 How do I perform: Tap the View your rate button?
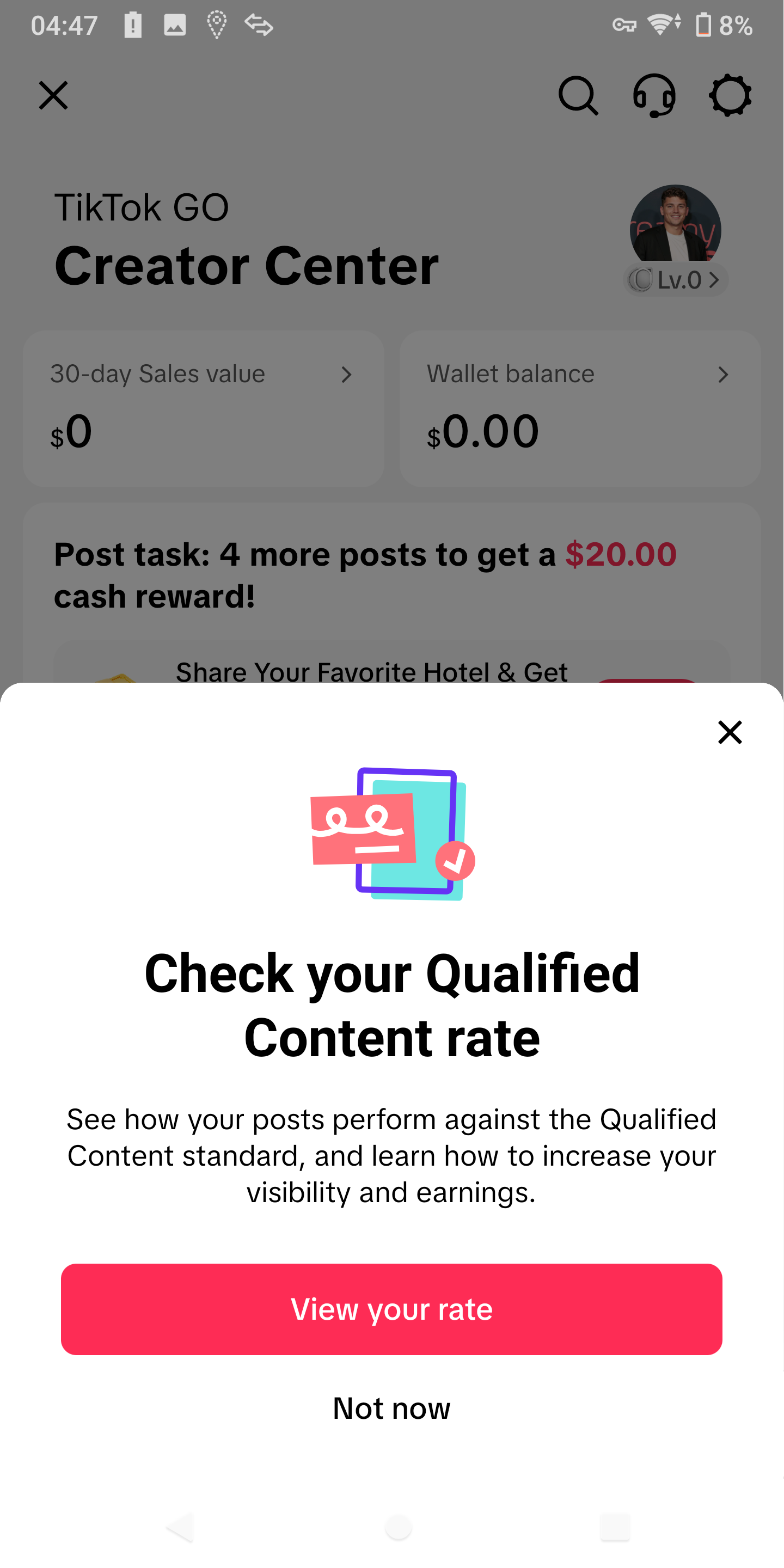coord(391,1309)
